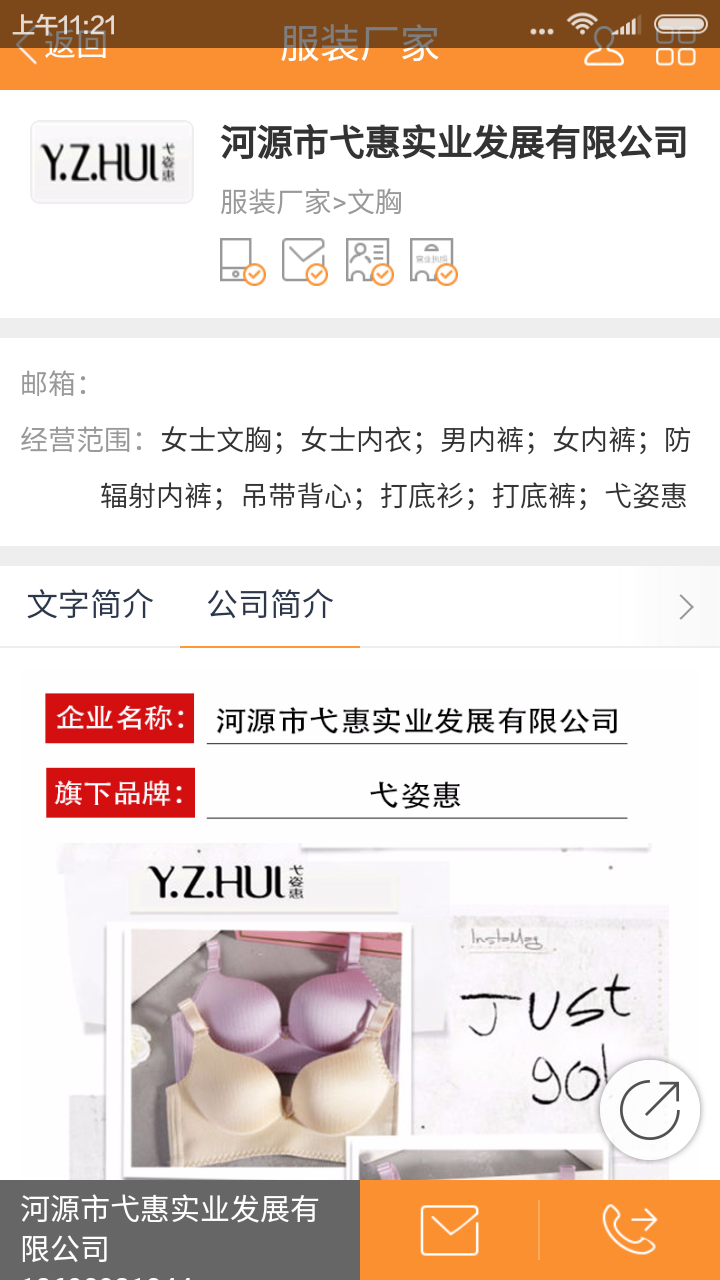Send a message via the envelope icon

click(449, 1230)
